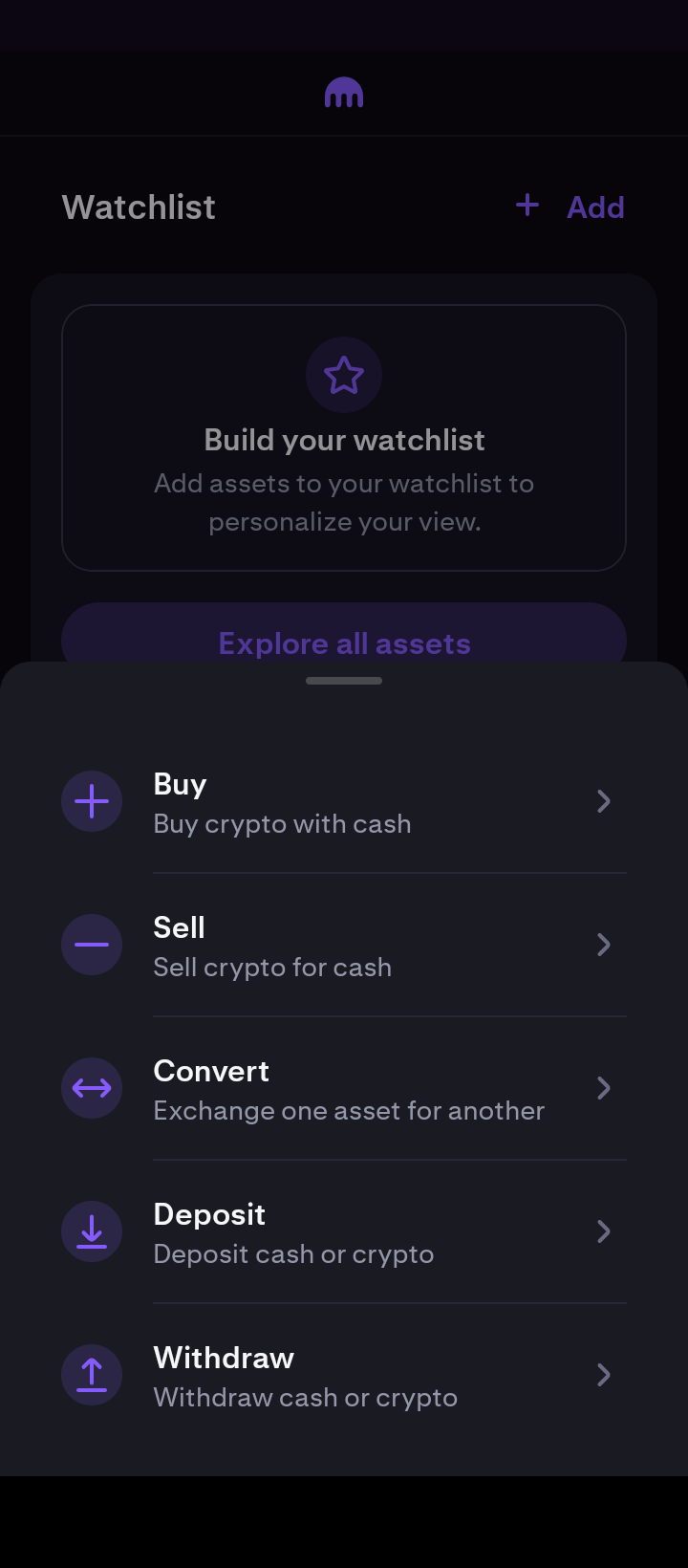Go to Withdraw cash or crypto

pyautogui.click(x=344, y=1376)
